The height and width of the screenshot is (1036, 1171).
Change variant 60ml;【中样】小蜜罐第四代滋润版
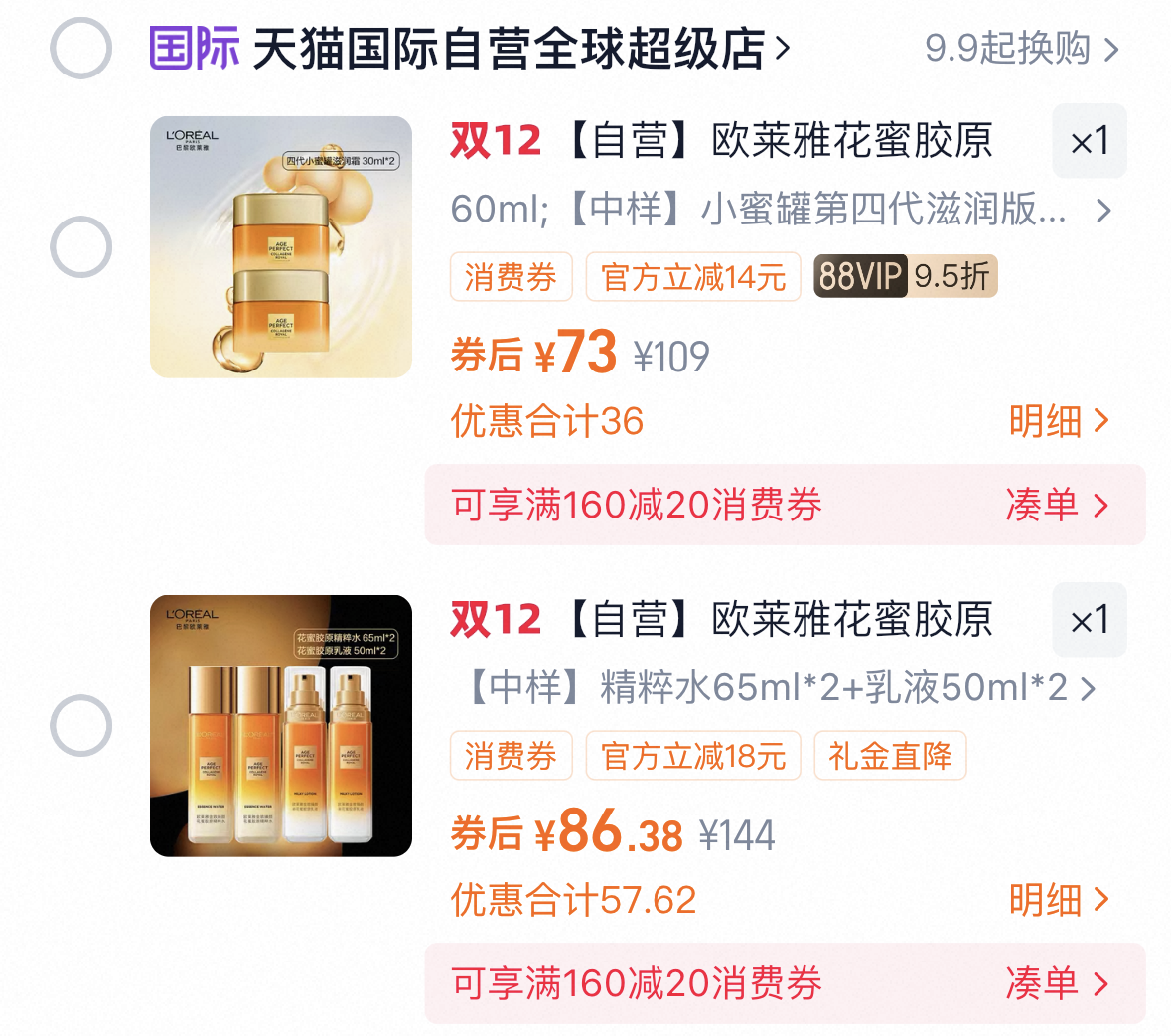[x=780, y=210]
